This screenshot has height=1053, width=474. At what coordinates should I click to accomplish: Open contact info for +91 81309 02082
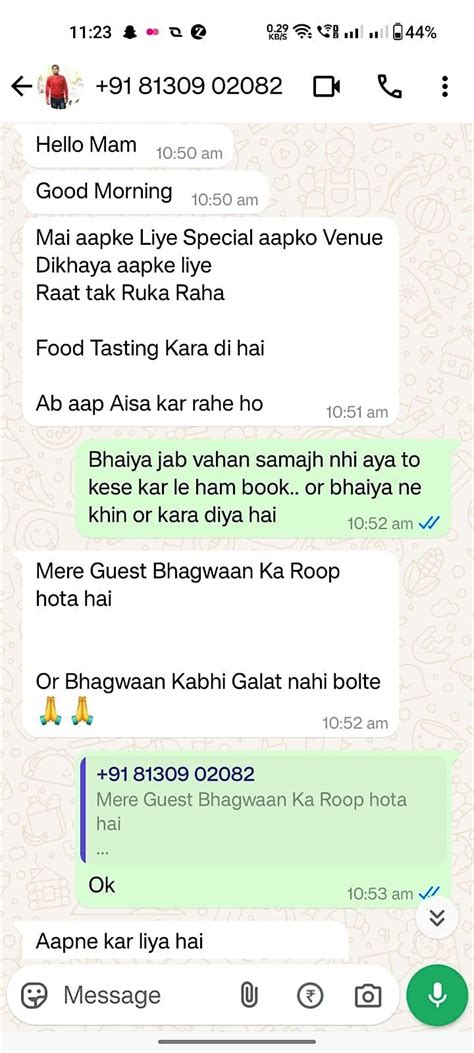(189, 87)
